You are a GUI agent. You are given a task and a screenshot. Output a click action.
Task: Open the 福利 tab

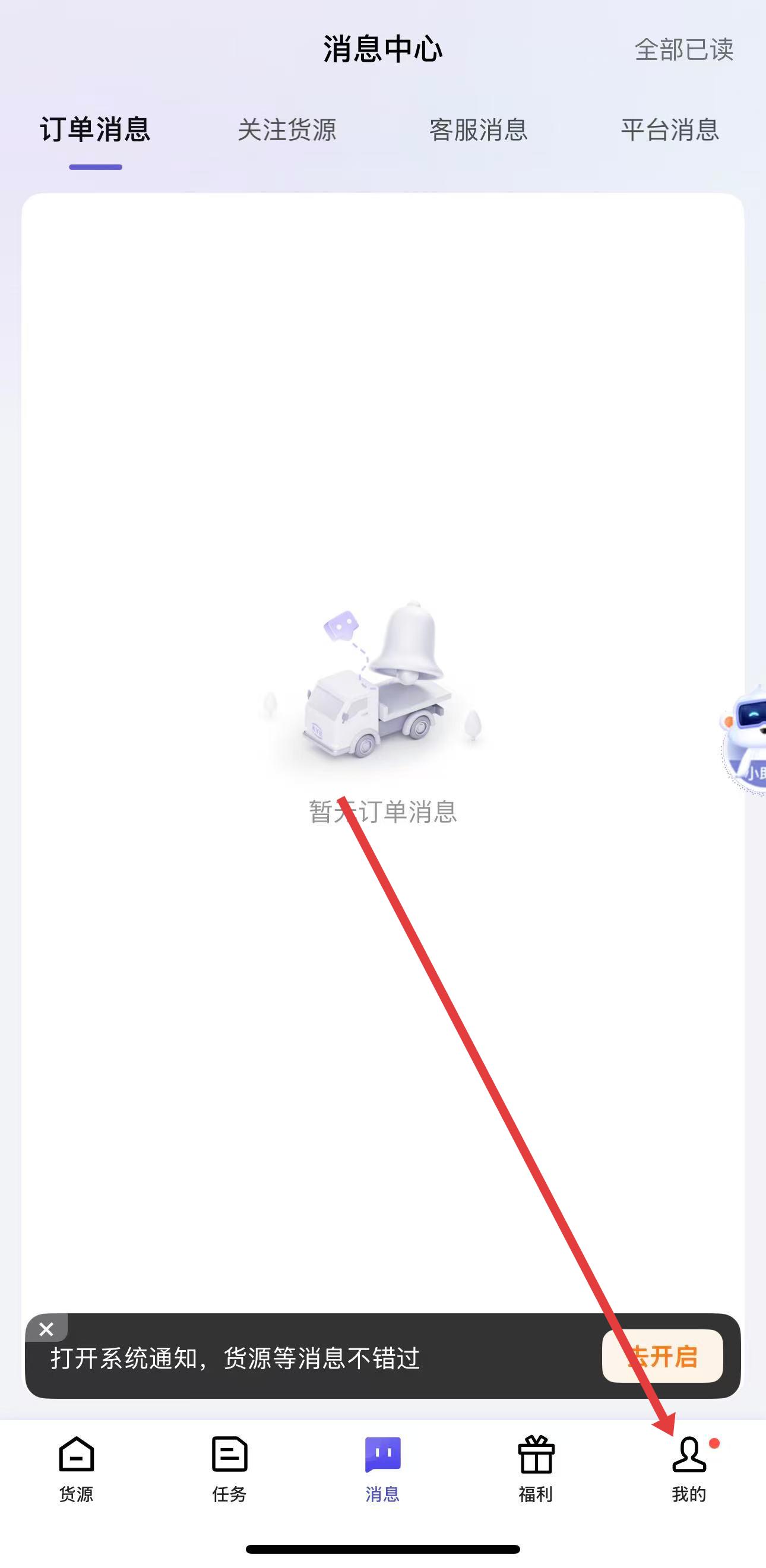(x=536, y=1468)
